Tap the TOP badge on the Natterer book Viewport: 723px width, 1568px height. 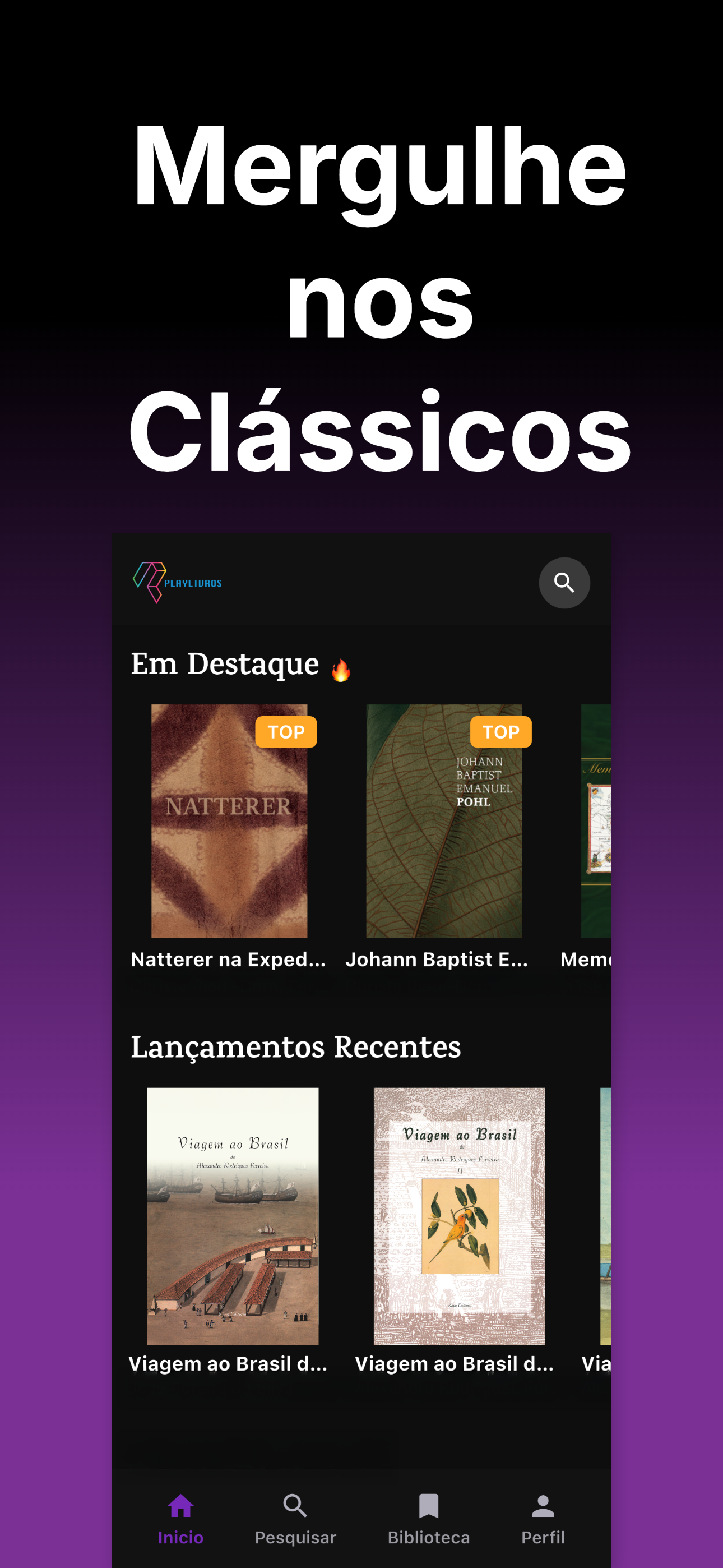pyautogui.click(x=286, y=732)
